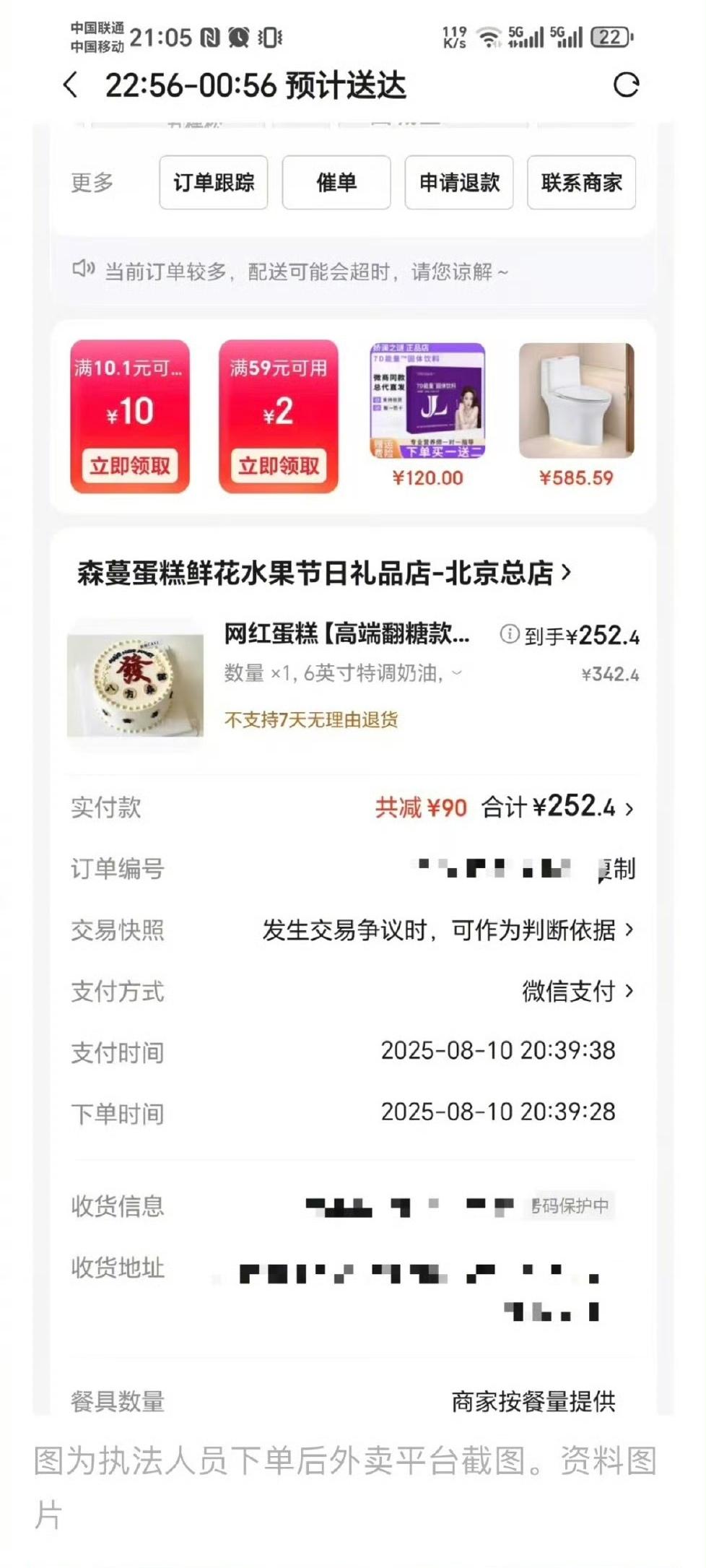The width and height of the screenshot is (706, 1568).
Task: Open 订单跟踪 to track the order
Action: [213, 183]
